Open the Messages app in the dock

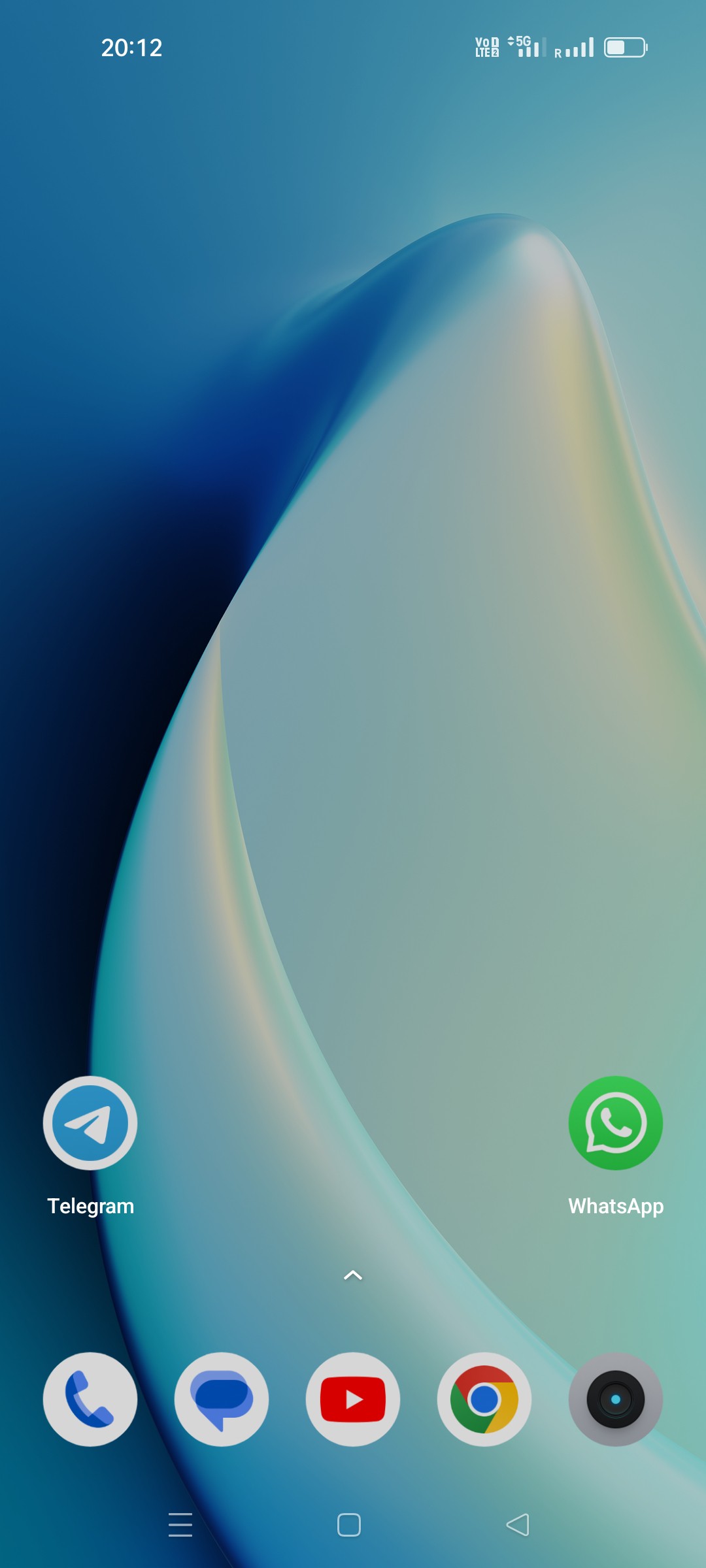click(222, 1399)
